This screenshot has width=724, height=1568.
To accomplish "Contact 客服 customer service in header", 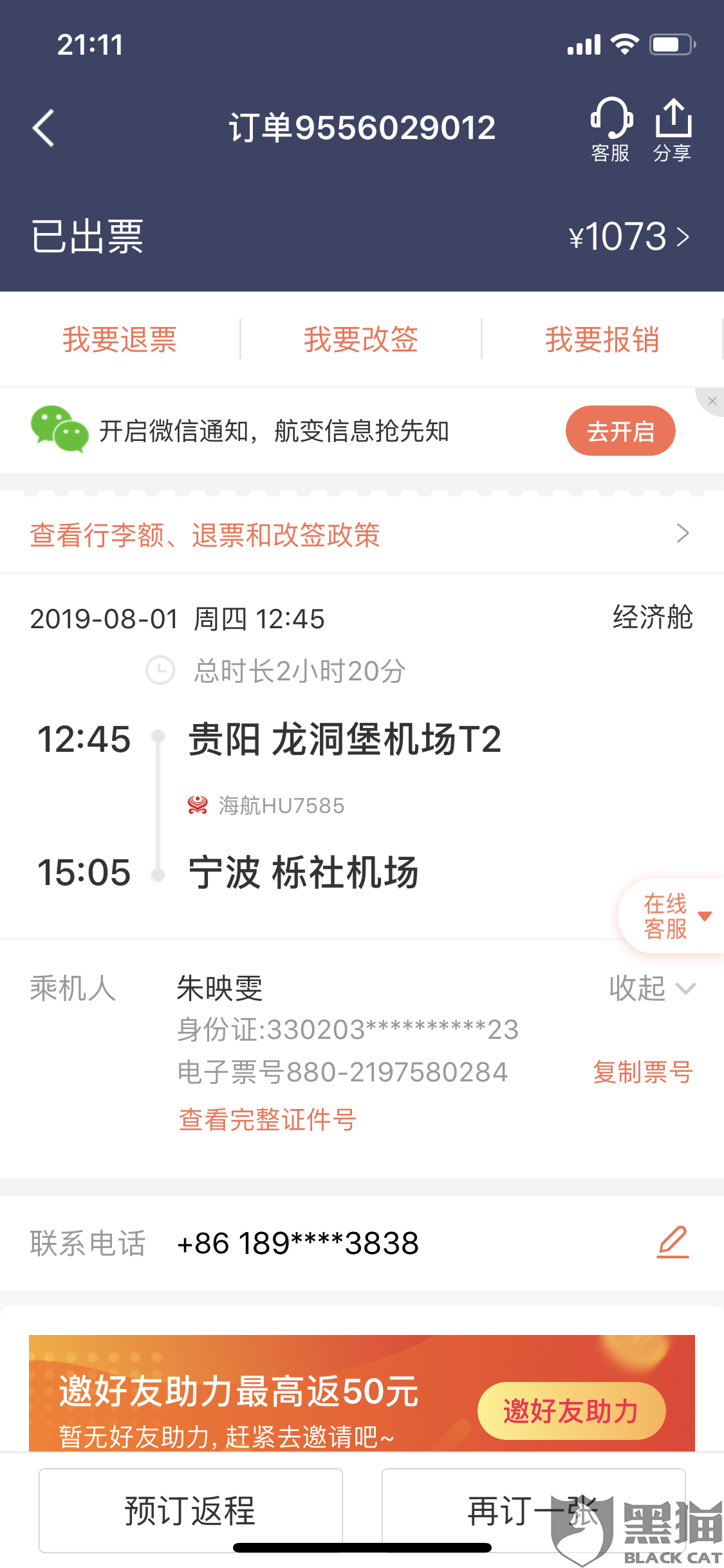I will 610,129.
